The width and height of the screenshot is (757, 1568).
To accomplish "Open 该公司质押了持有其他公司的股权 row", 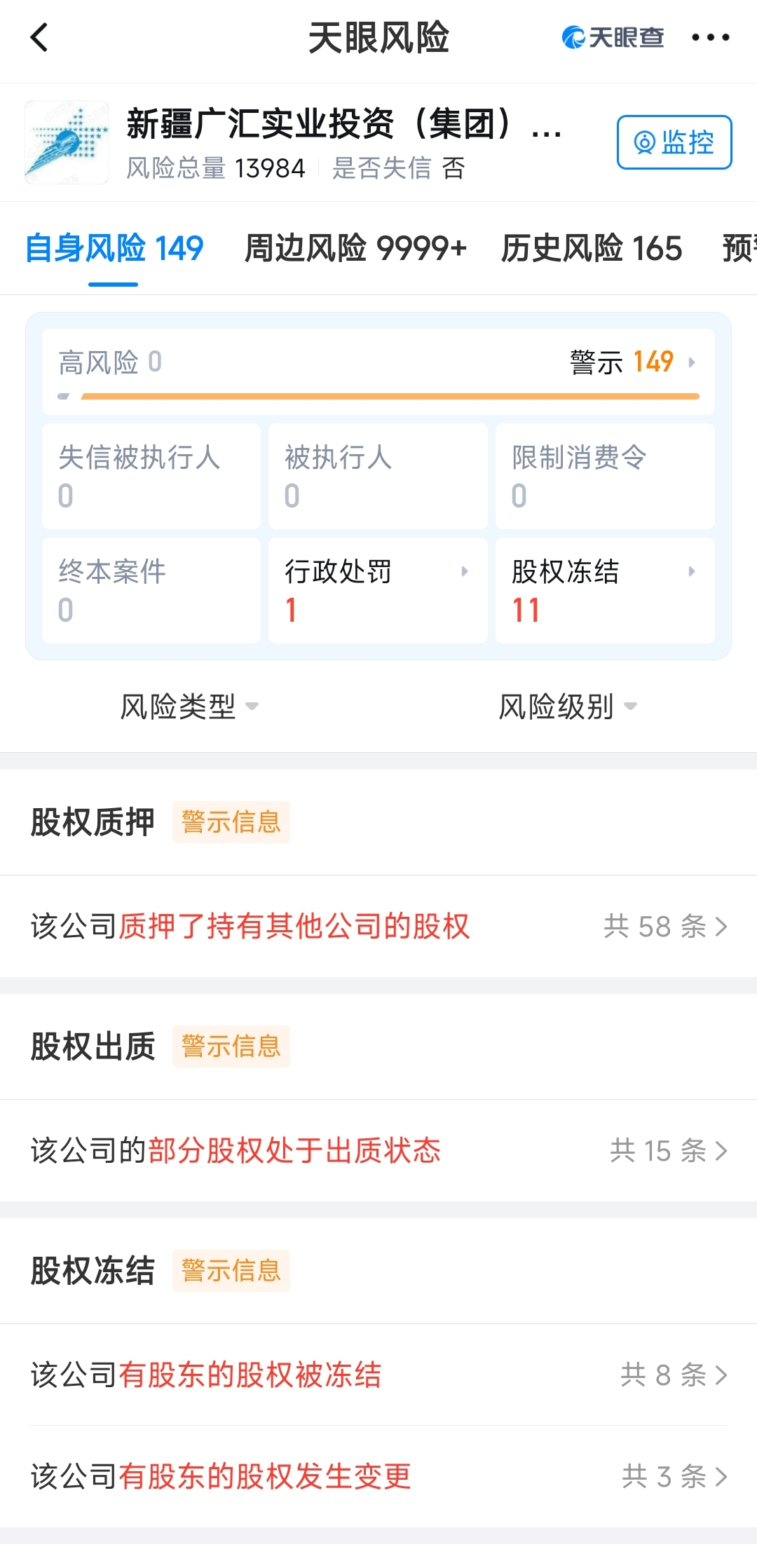I will [378, 927].
